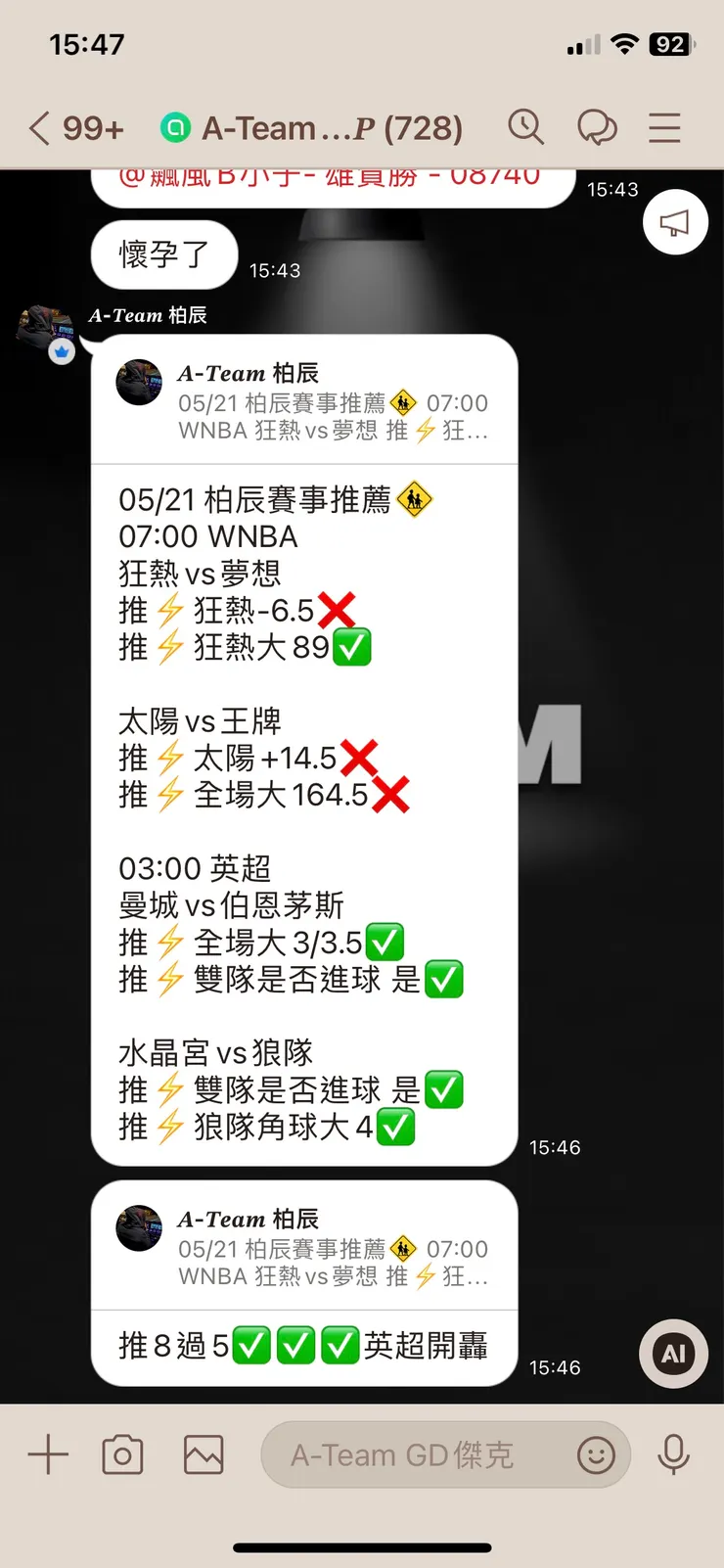Open the truncated quoted message with 狂熱 vs 夢想

point(303,401)
